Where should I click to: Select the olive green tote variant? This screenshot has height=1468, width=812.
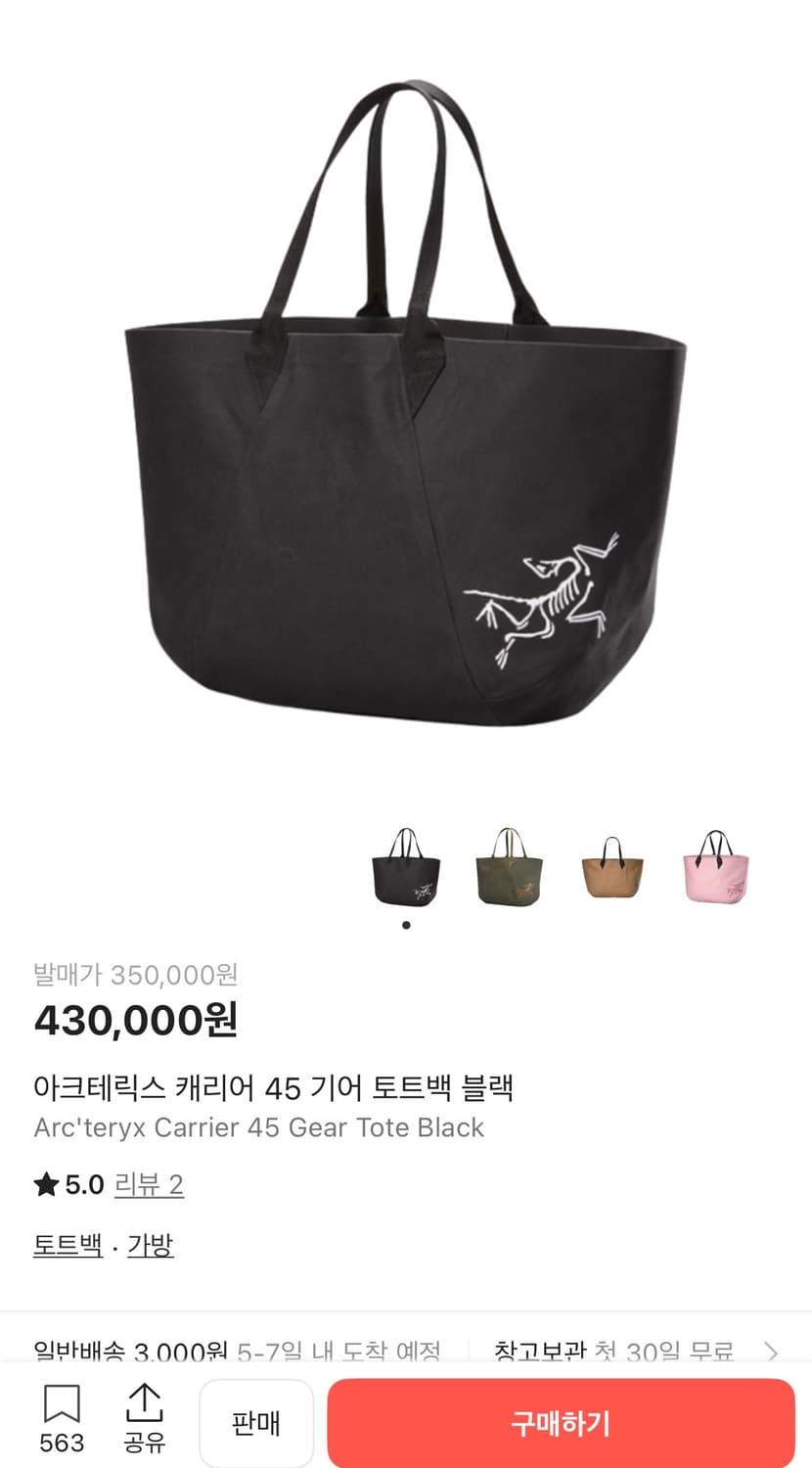[507, 867]
